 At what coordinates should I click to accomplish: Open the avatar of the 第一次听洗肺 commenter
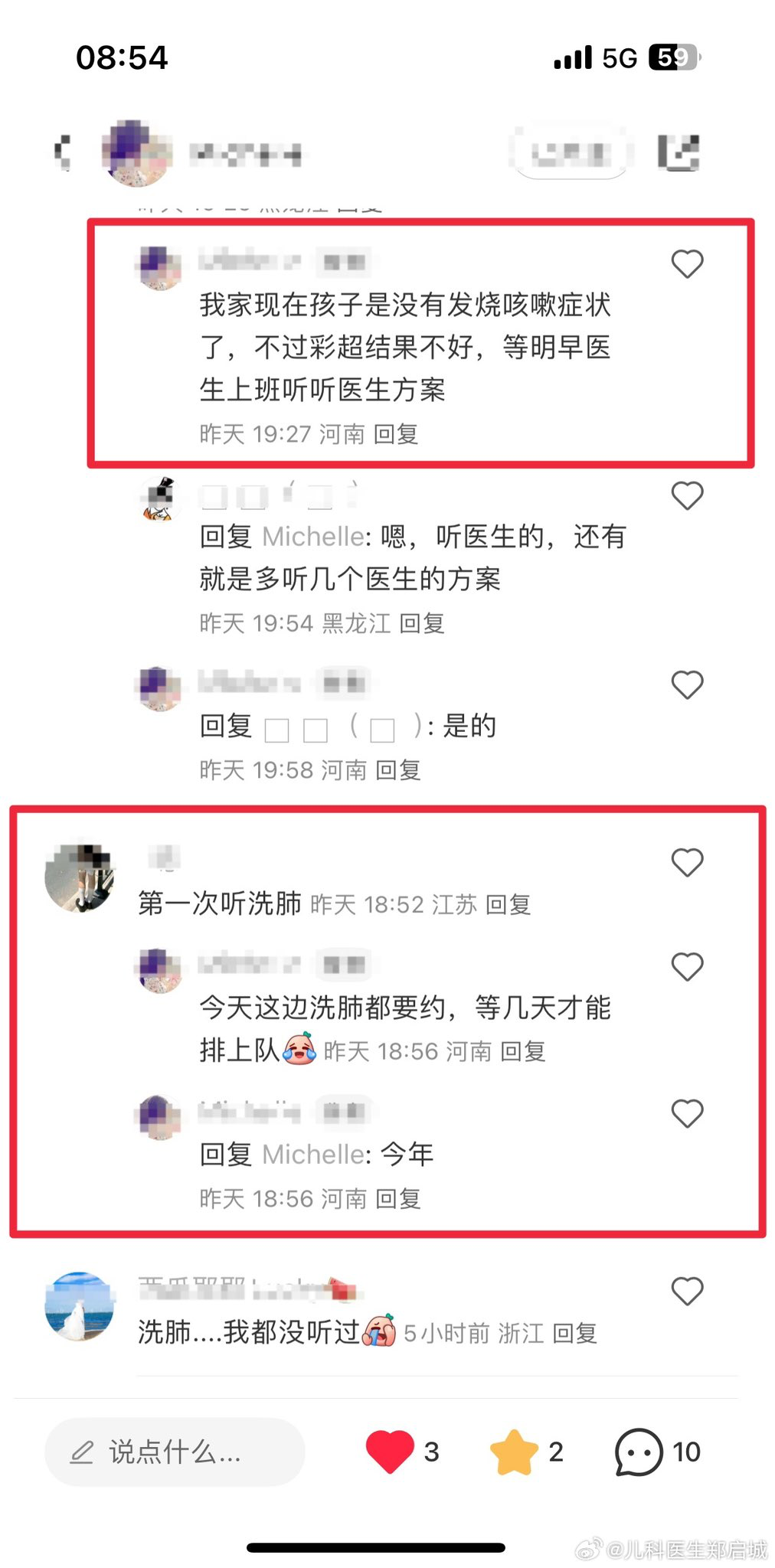(x=80, y=877)
